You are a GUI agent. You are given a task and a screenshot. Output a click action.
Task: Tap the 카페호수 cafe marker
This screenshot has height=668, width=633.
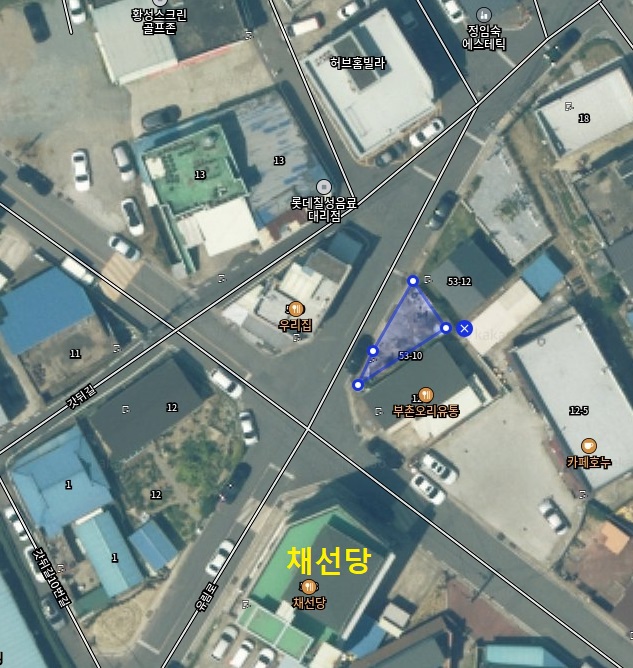[x=589, y=446]
